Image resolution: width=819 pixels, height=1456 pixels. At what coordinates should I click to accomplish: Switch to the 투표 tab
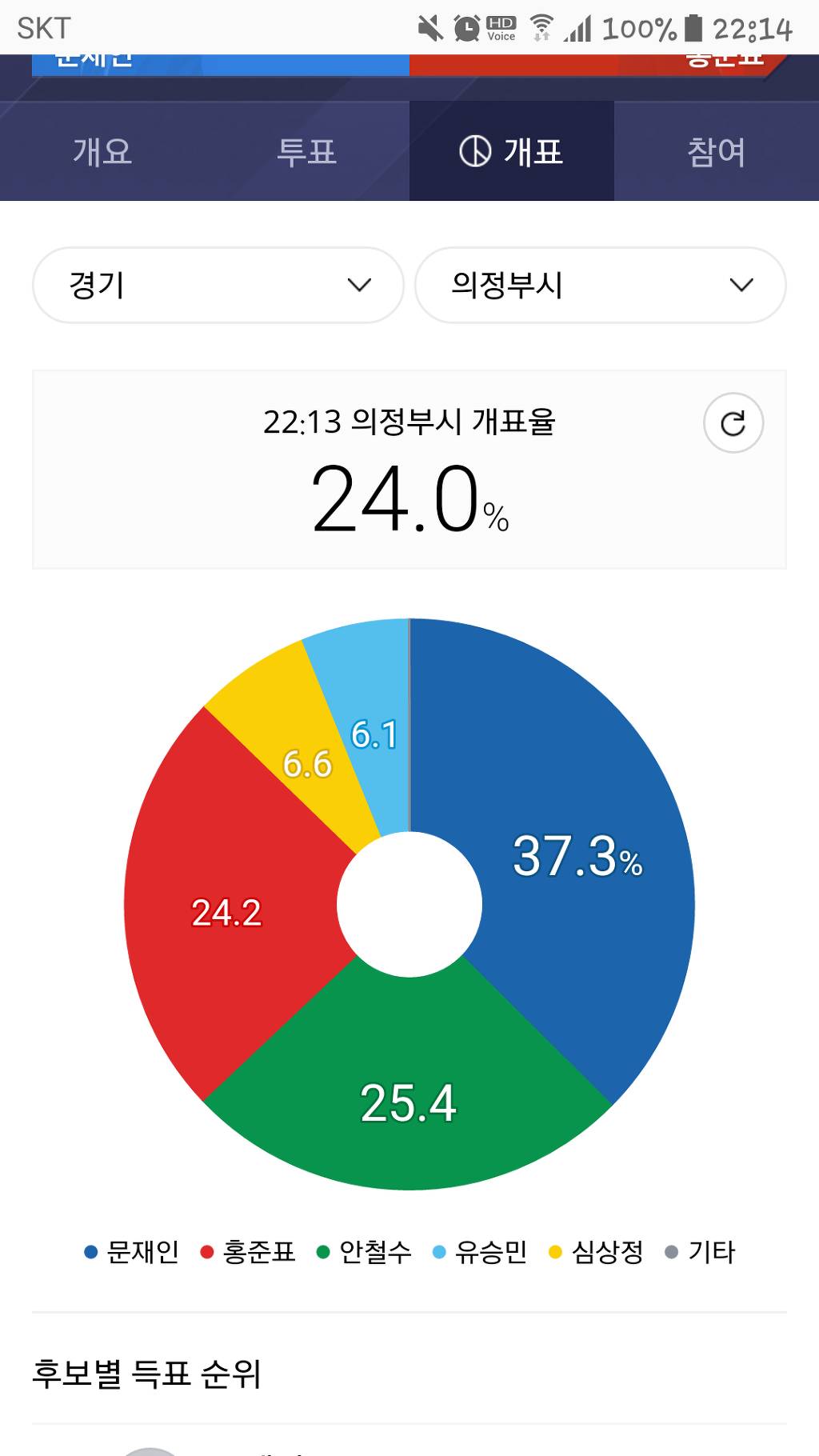308,151
